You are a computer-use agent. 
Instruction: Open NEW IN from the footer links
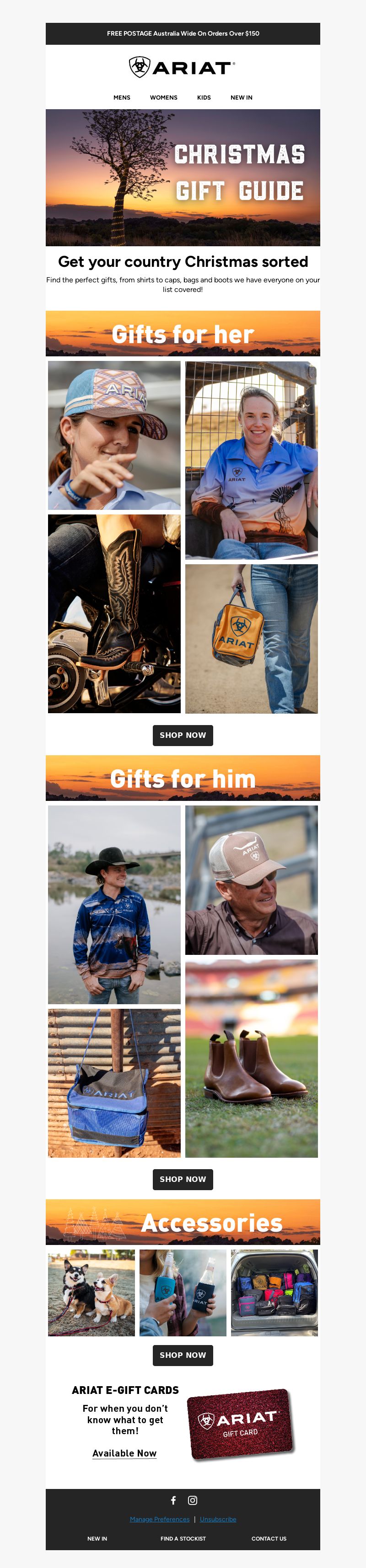click(x=97, y=1539)
